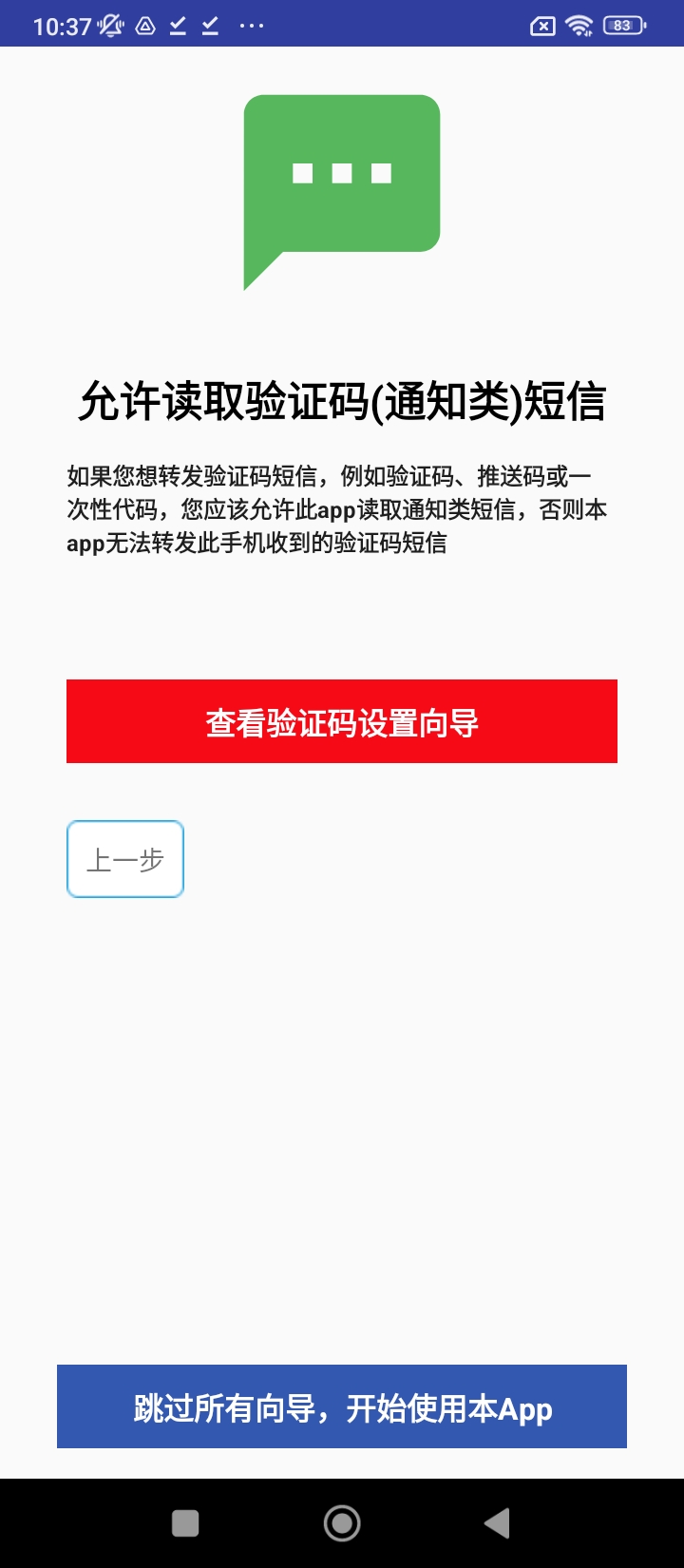This screenshot has height=1568, width=684.
Task: Open the 查看验证码设置向导 button
Action: pyautogui.click(x=342, y=721)
